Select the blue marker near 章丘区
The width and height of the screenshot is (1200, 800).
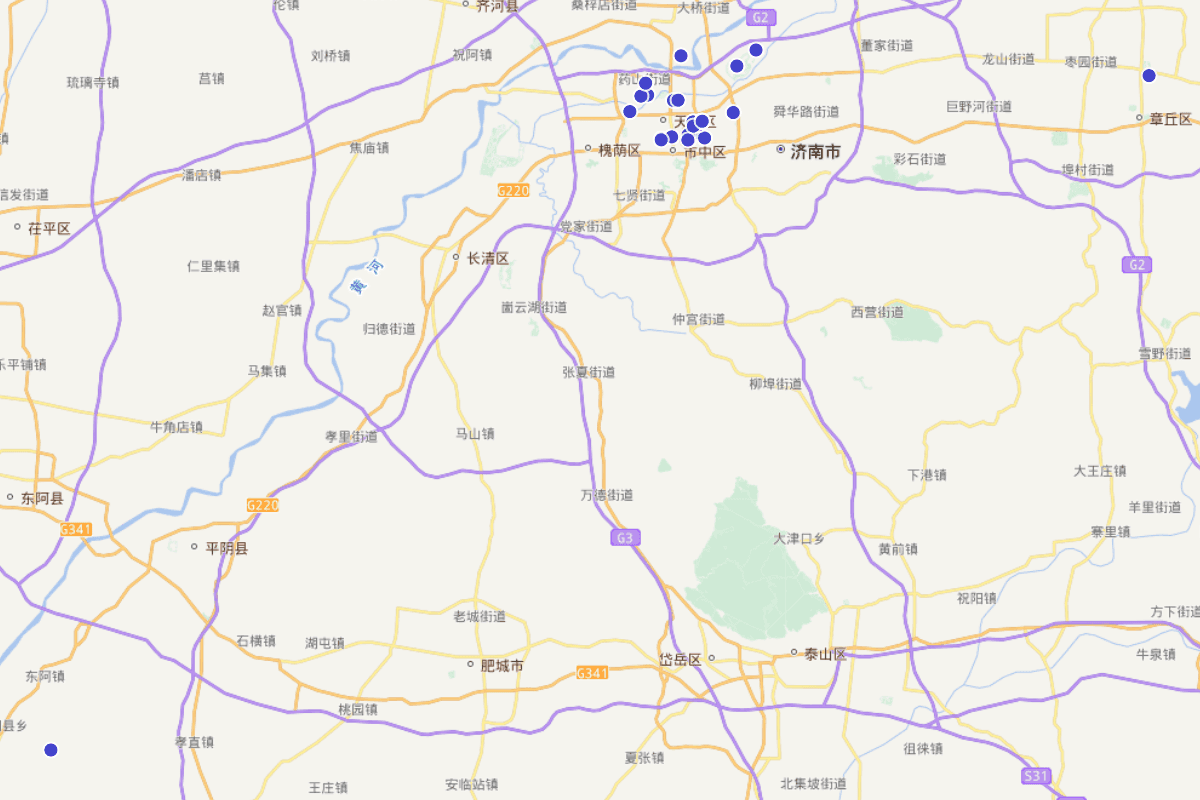point(1149,76)
